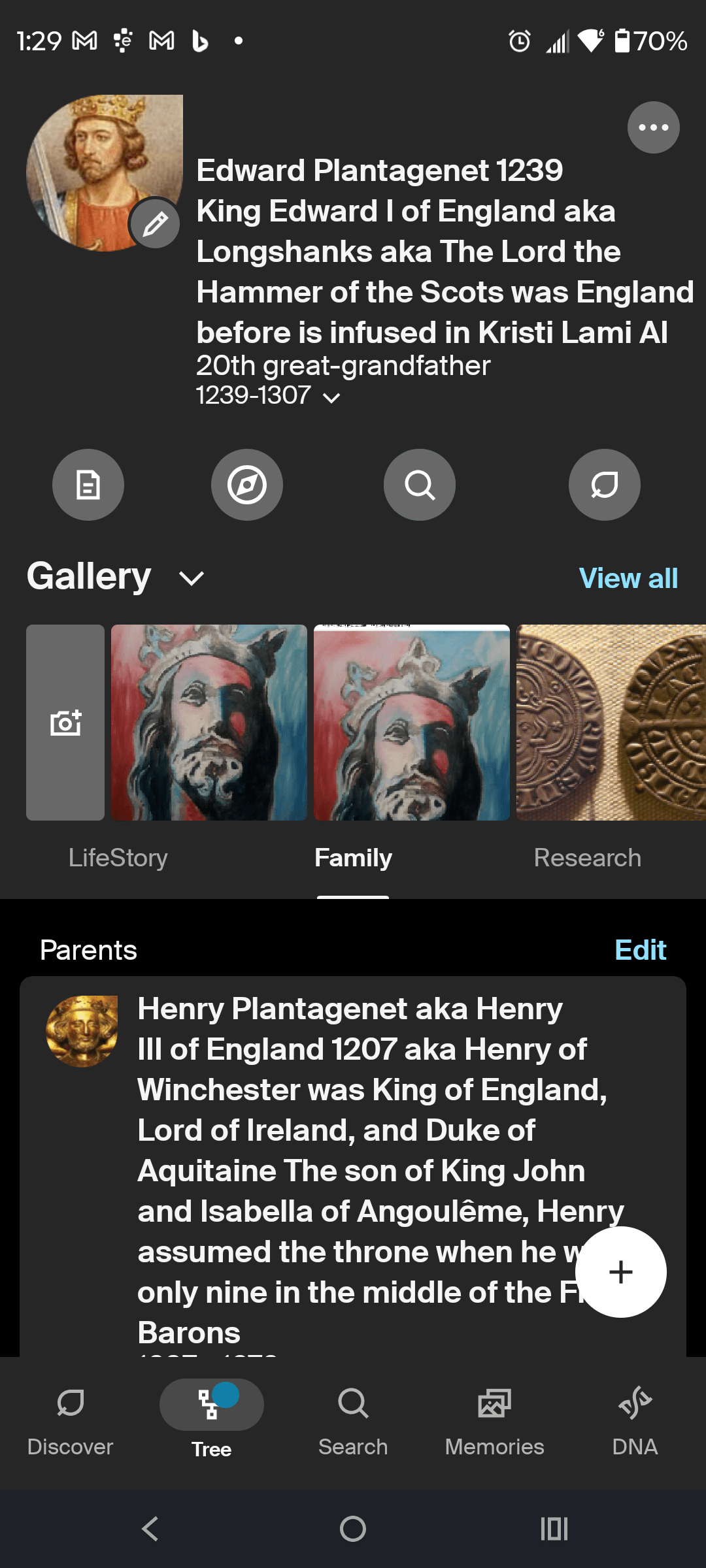706x1568 pixels.
Task: Tap the compass explore icon
Action: click(247, 485)
